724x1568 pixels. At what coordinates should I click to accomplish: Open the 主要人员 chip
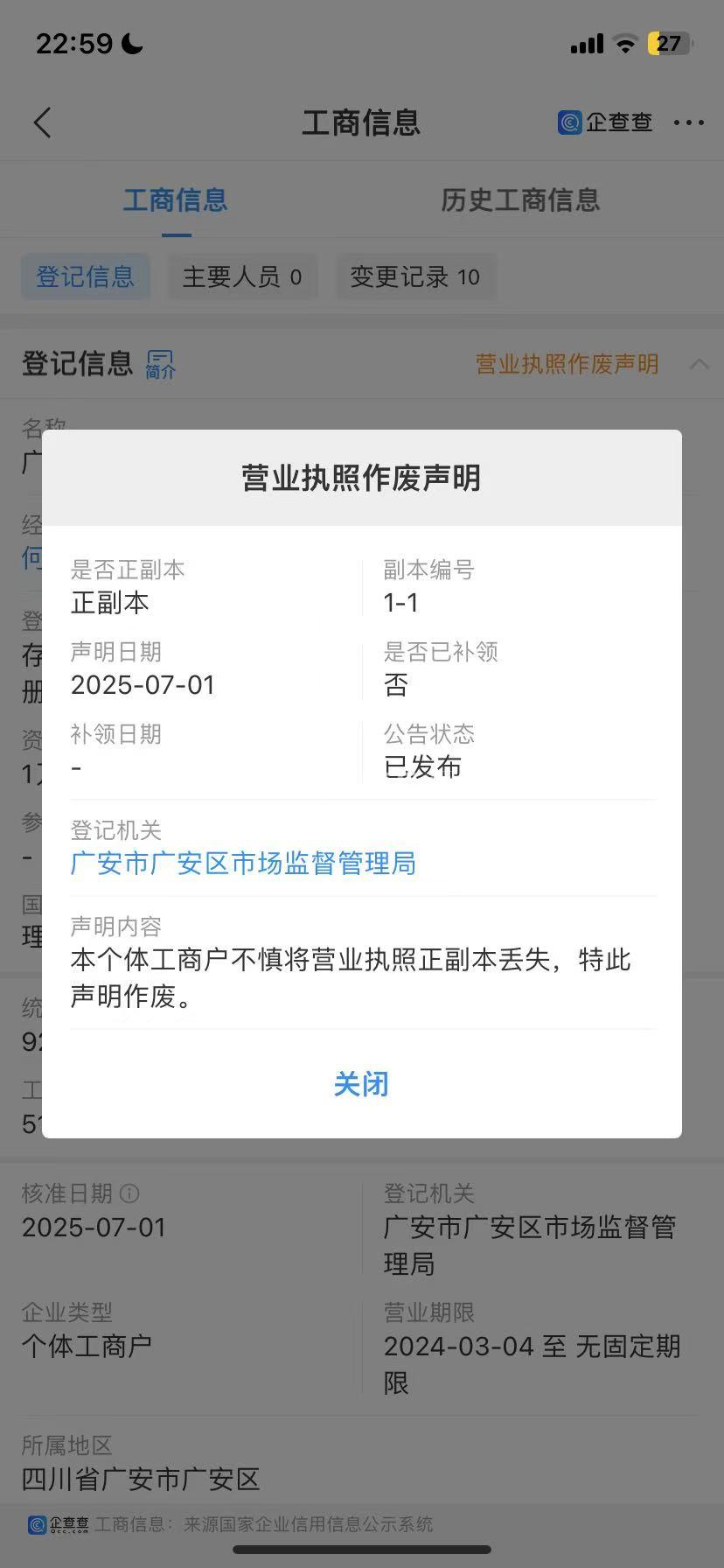click(242, 277)
